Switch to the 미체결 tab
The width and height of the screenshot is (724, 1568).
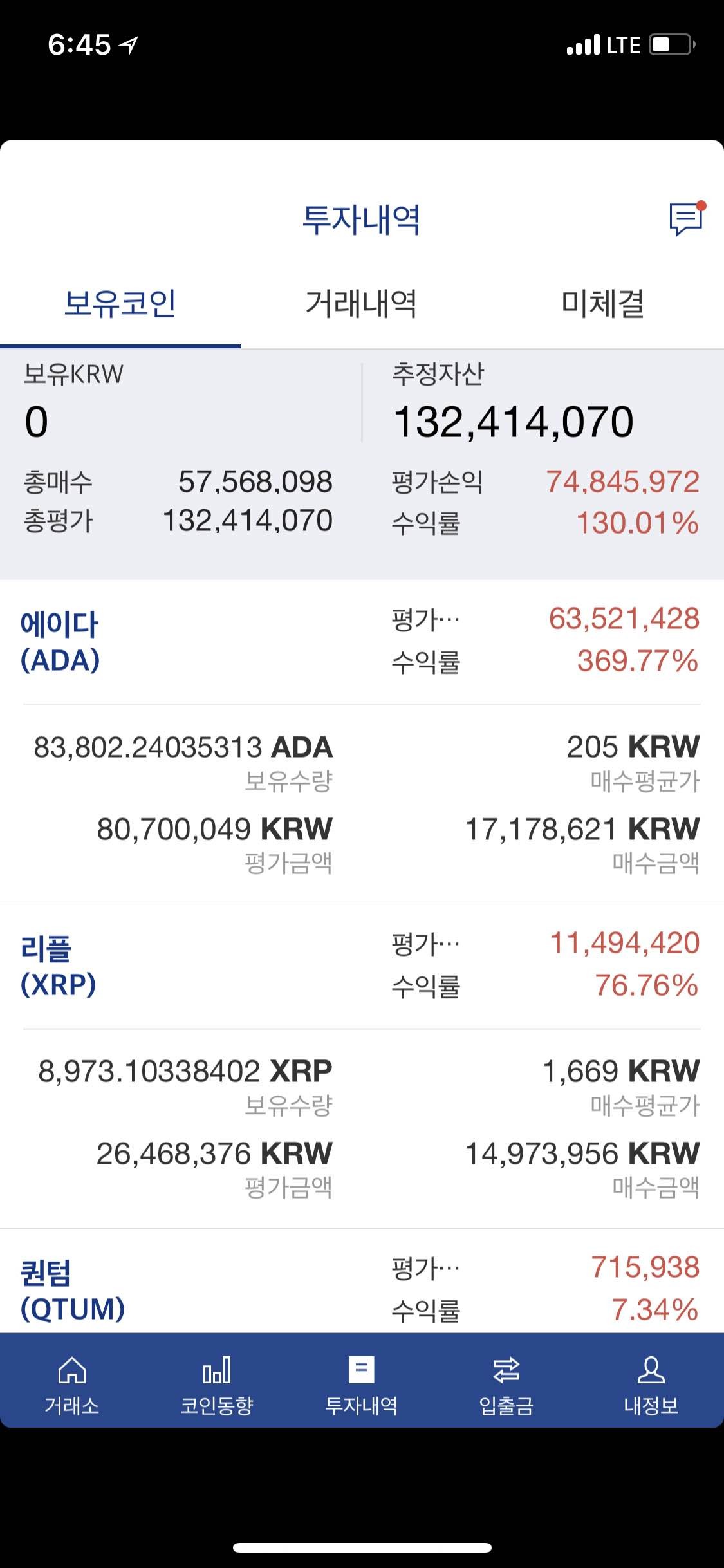coord(602,304)
